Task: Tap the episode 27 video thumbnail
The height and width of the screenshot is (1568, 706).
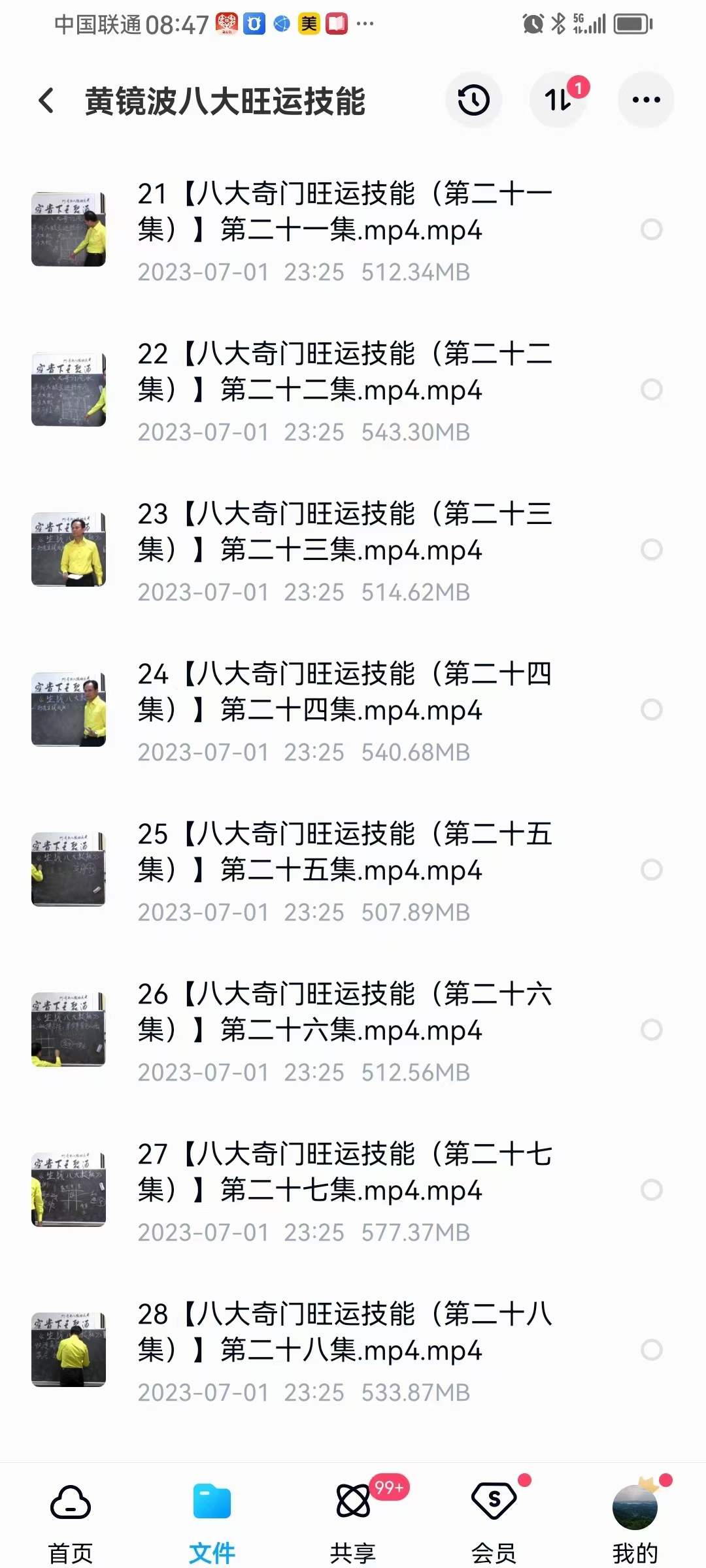Action: coord(69,1191)
